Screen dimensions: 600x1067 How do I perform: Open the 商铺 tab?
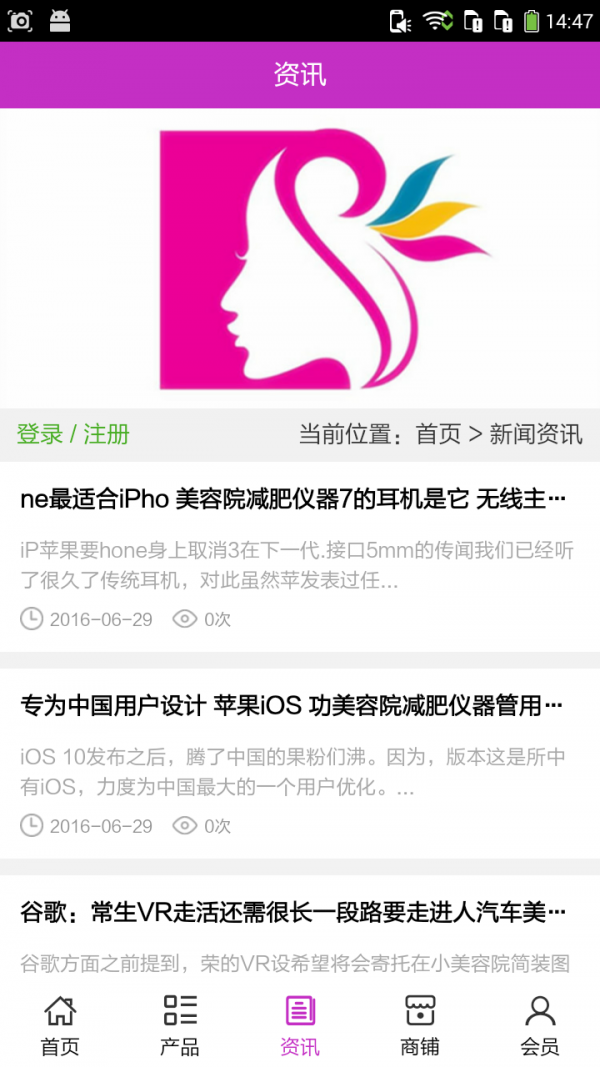click(x=420, y=1025)
